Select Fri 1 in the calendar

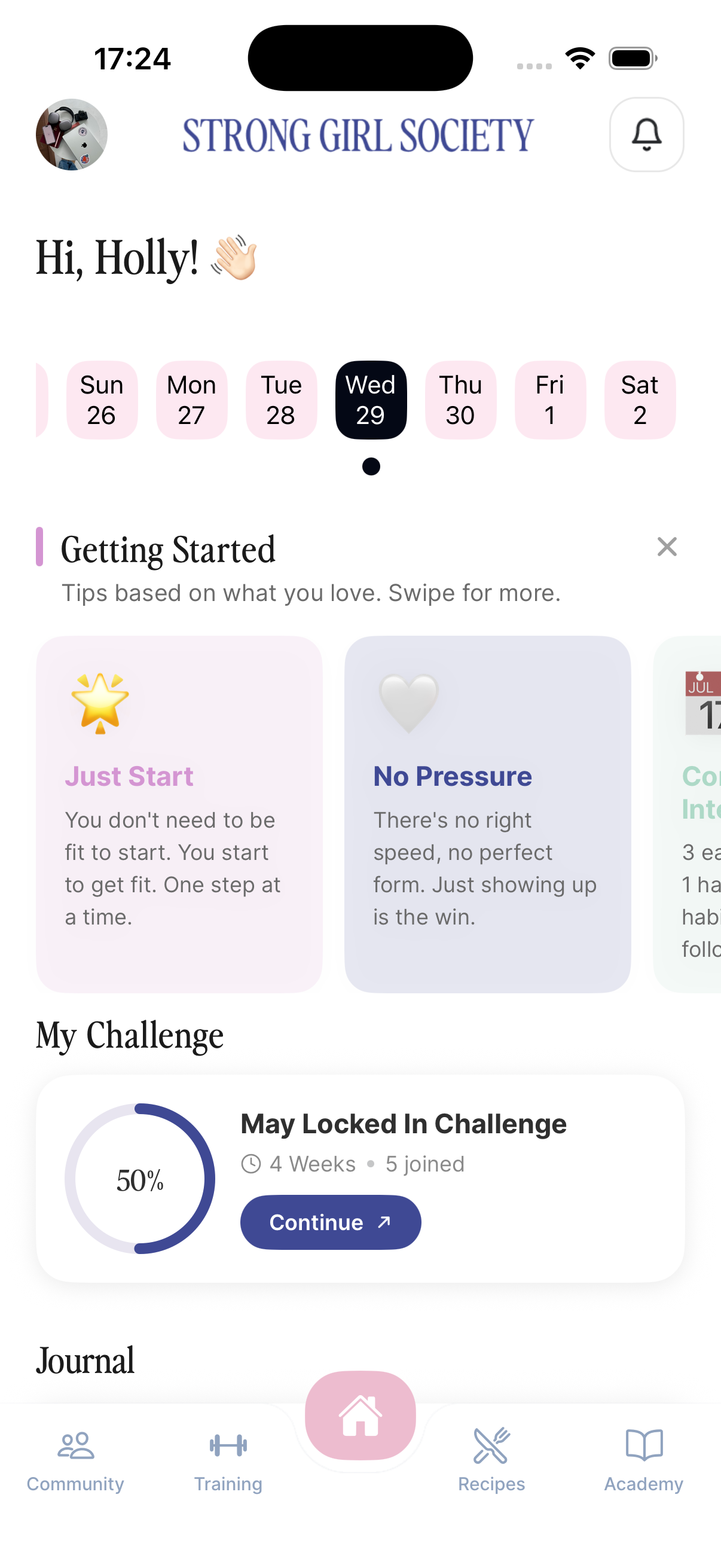(x=550, y=400)
